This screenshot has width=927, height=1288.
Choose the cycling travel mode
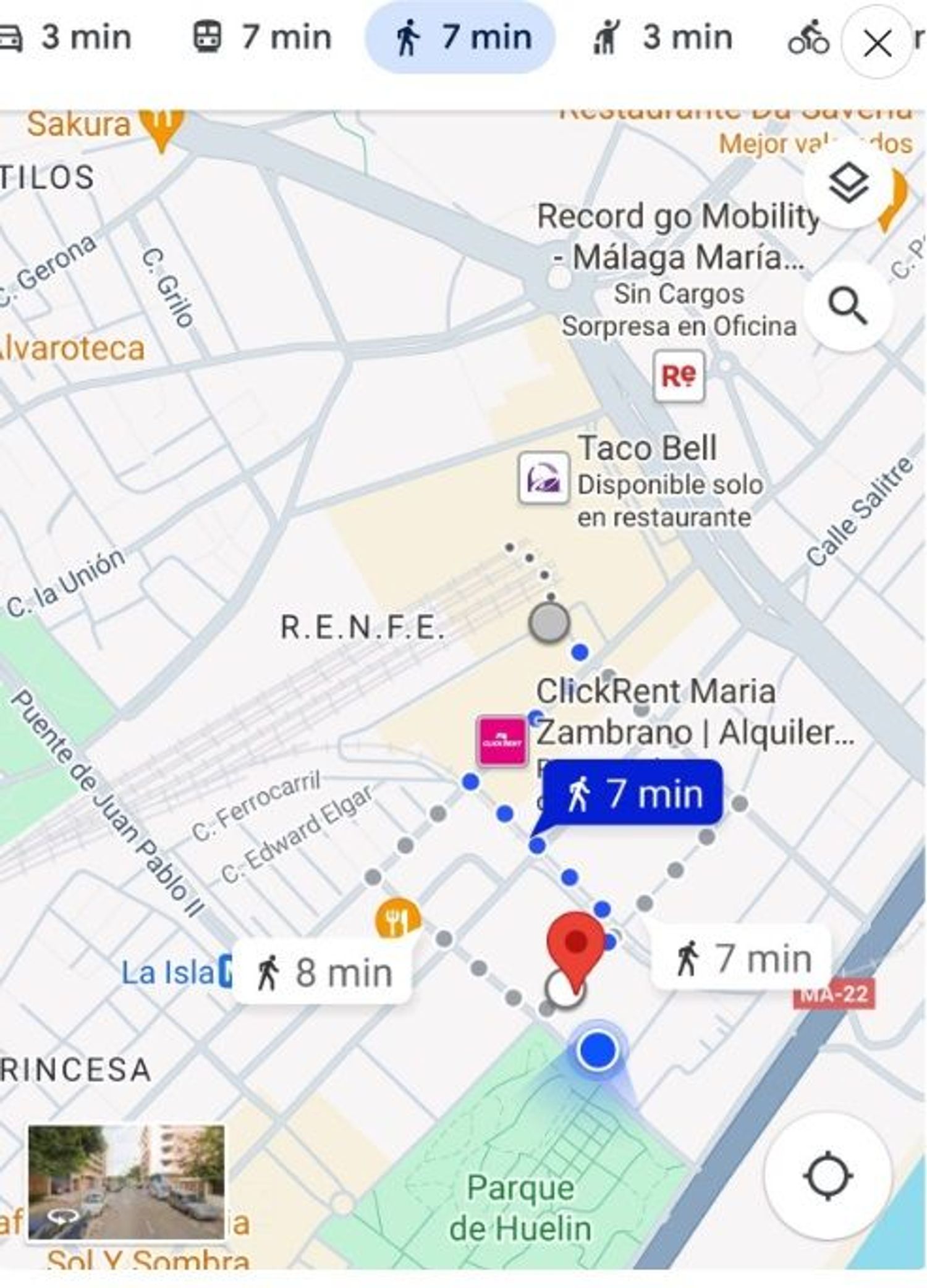coord(808,38)
